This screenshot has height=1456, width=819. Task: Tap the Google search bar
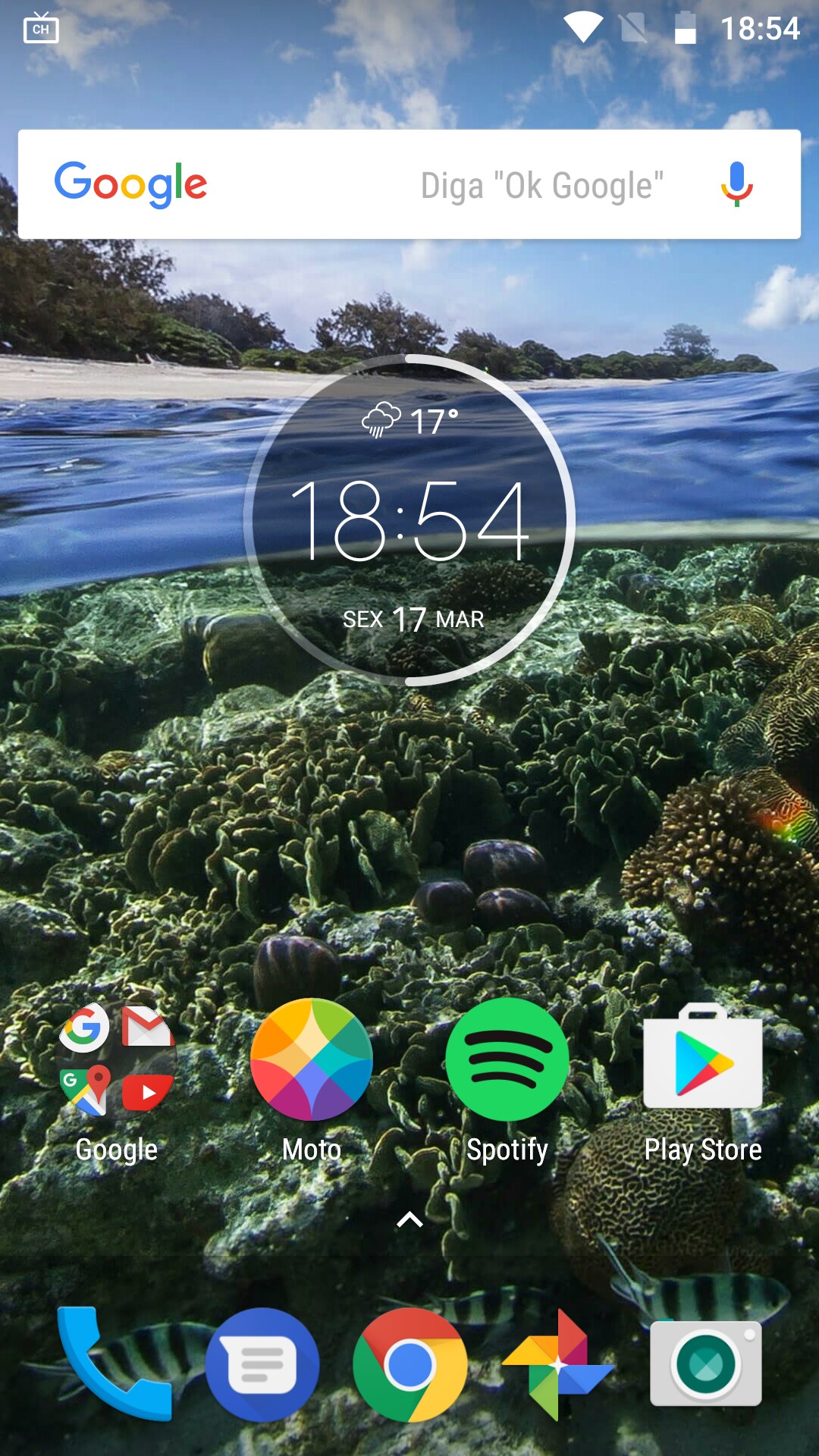coord(409,184)
